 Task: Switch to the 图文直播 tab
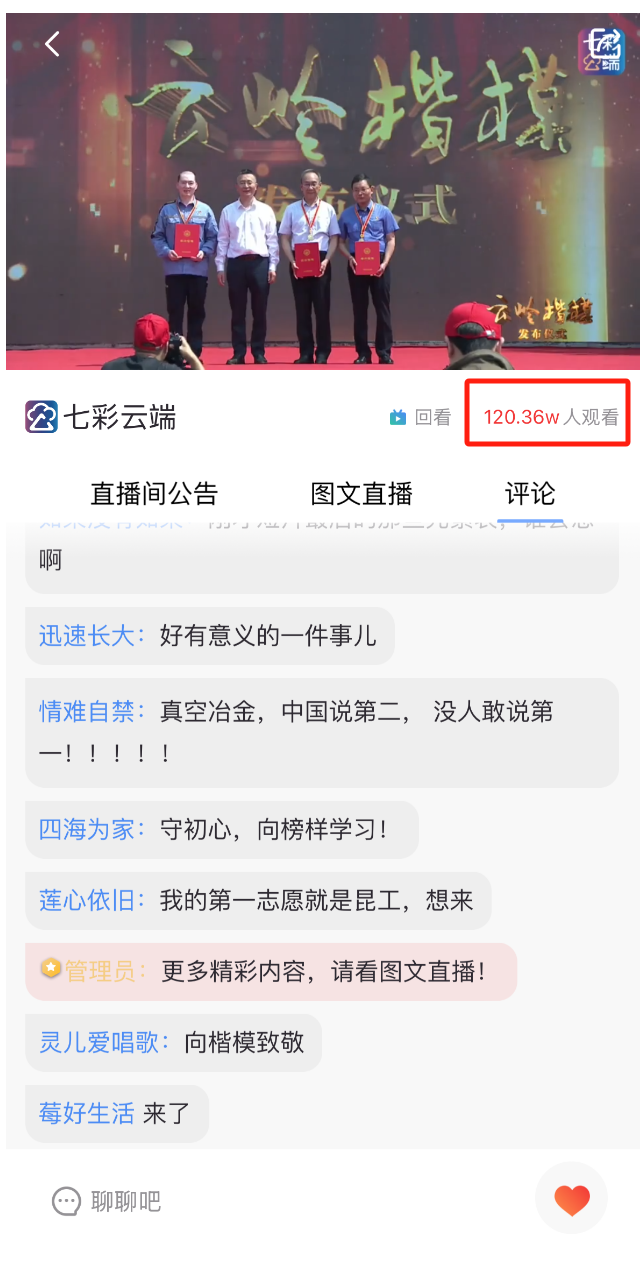pos(361,493)
